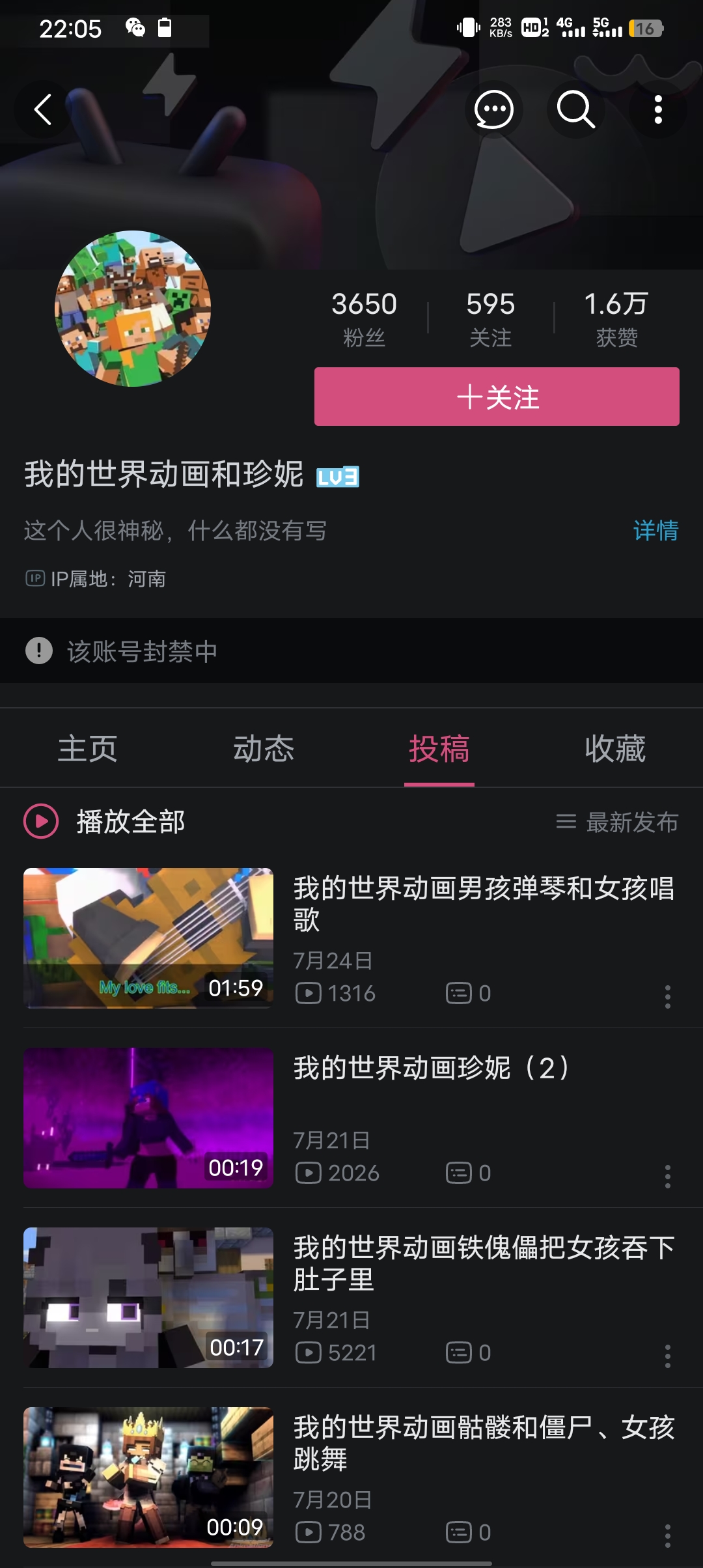Open the search on this profile page
Viewport: 703px width, 1568px height.
click(575, 109)
